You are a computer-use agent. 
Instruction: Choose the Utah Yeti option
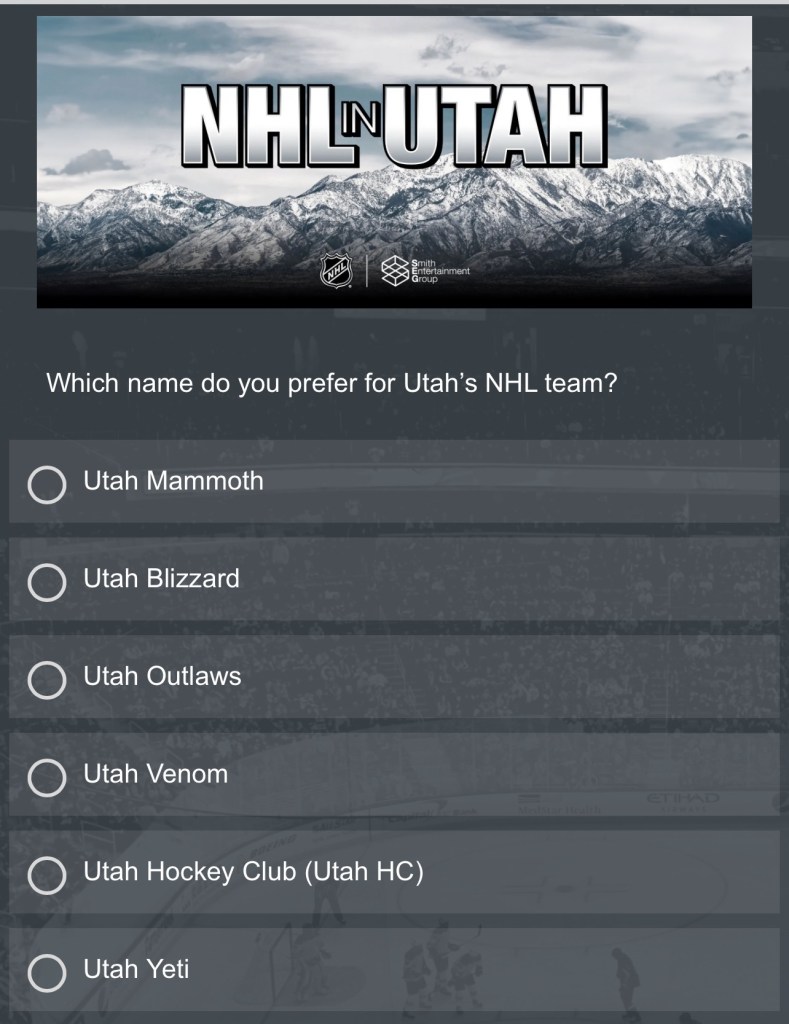47,972
